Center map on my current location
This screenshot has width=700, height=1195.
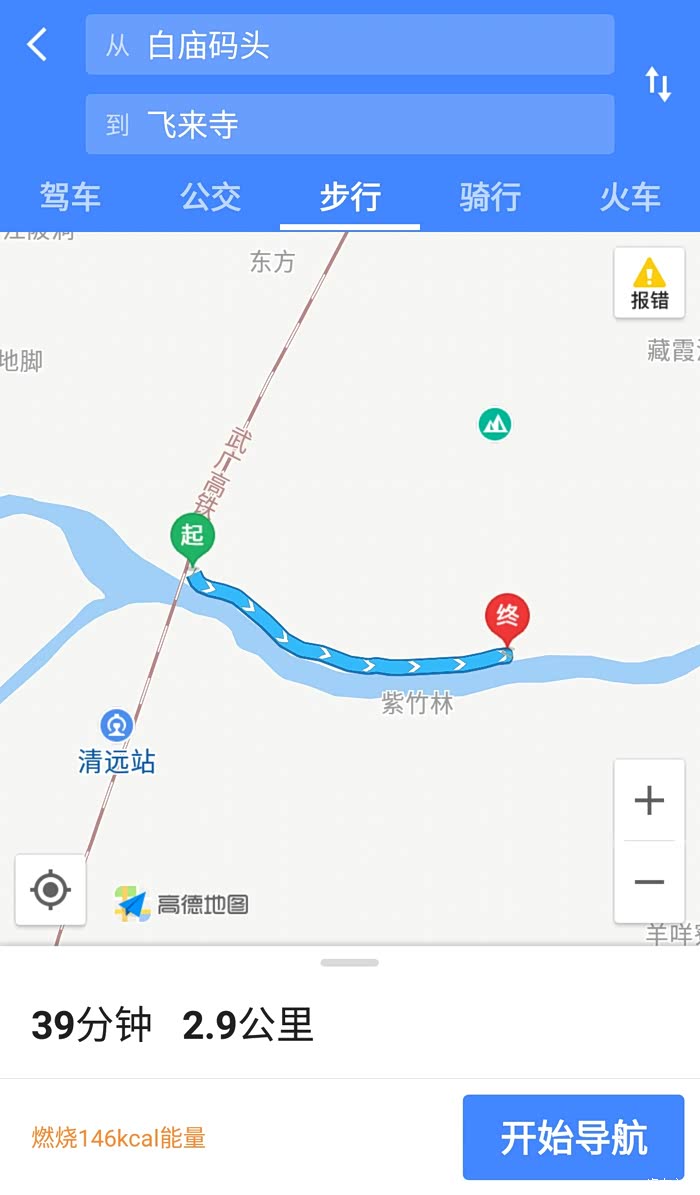(50, 889)
